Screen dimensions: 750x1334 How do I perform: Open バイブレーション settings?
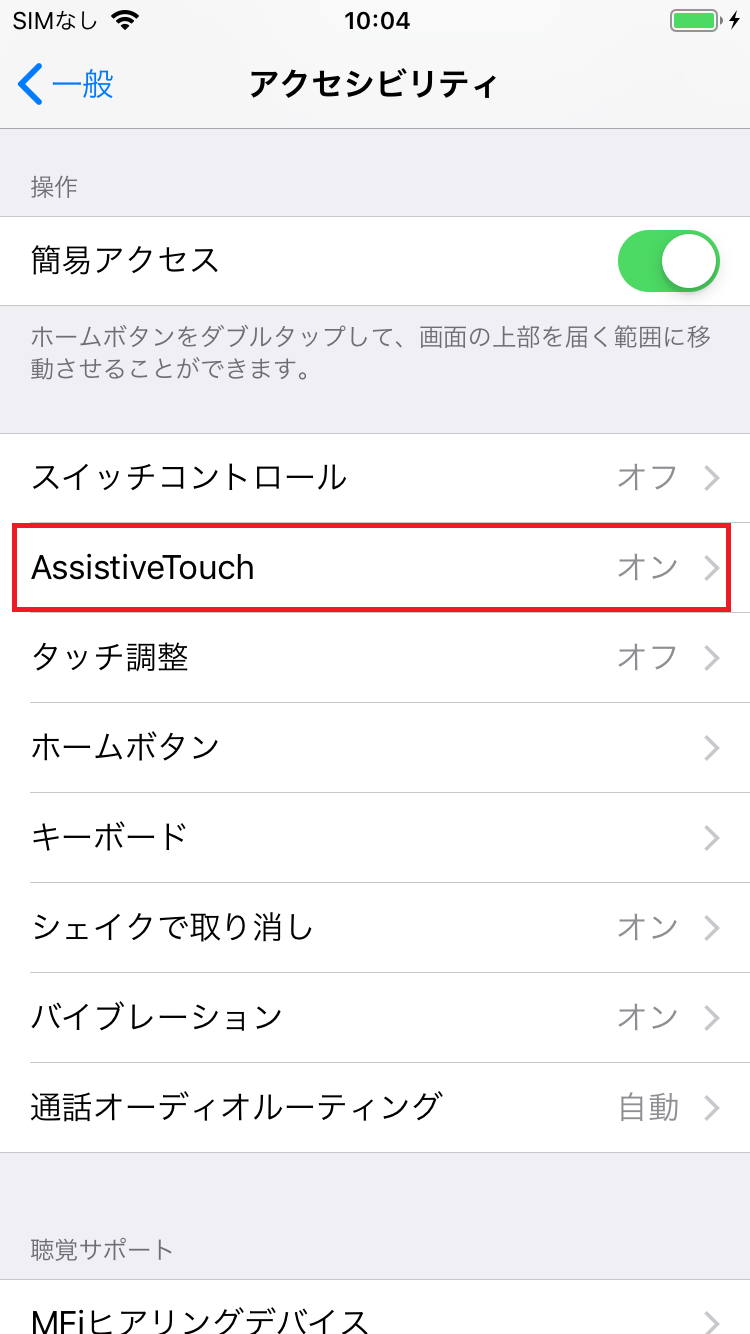[x=375, y=1018]
